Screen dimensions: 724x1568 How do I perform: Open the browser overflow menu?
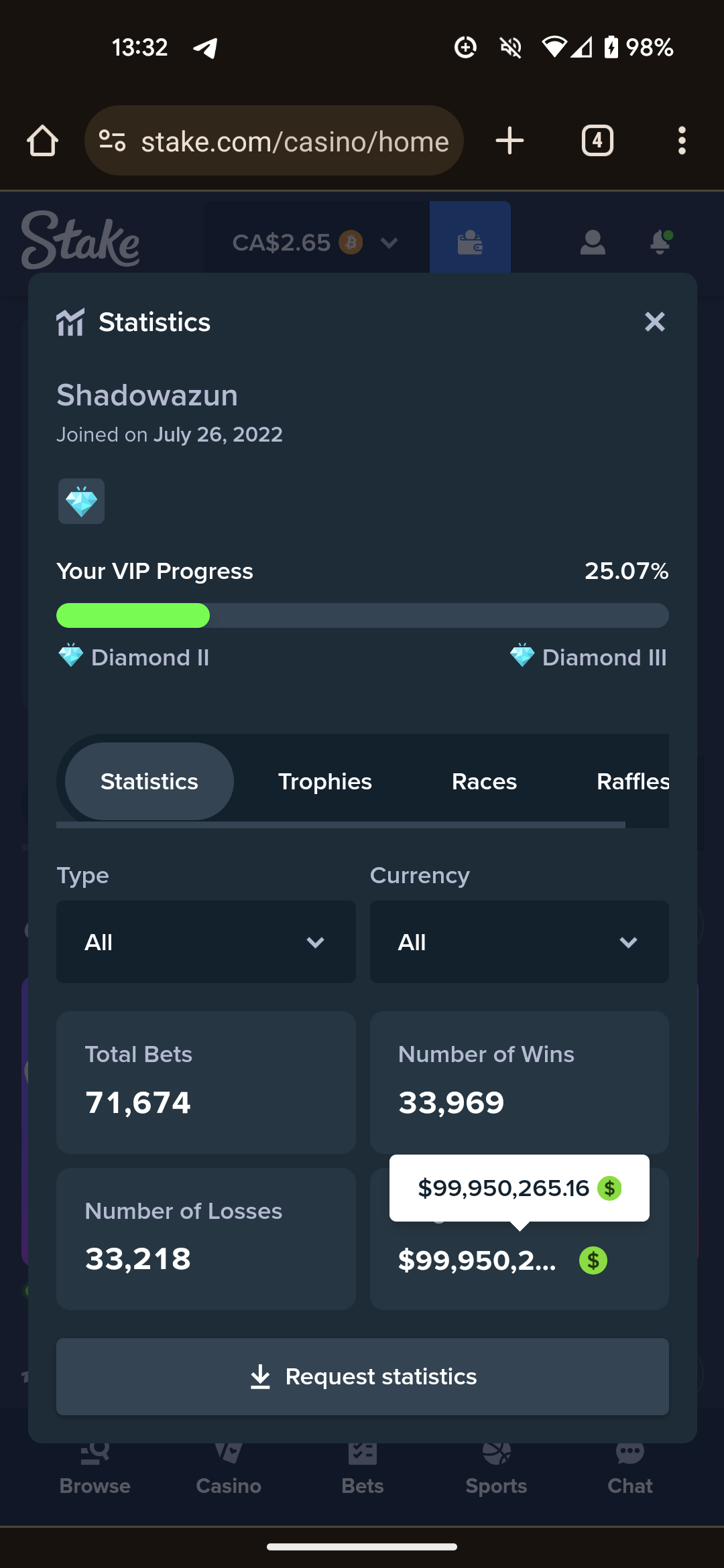[682, 141]
